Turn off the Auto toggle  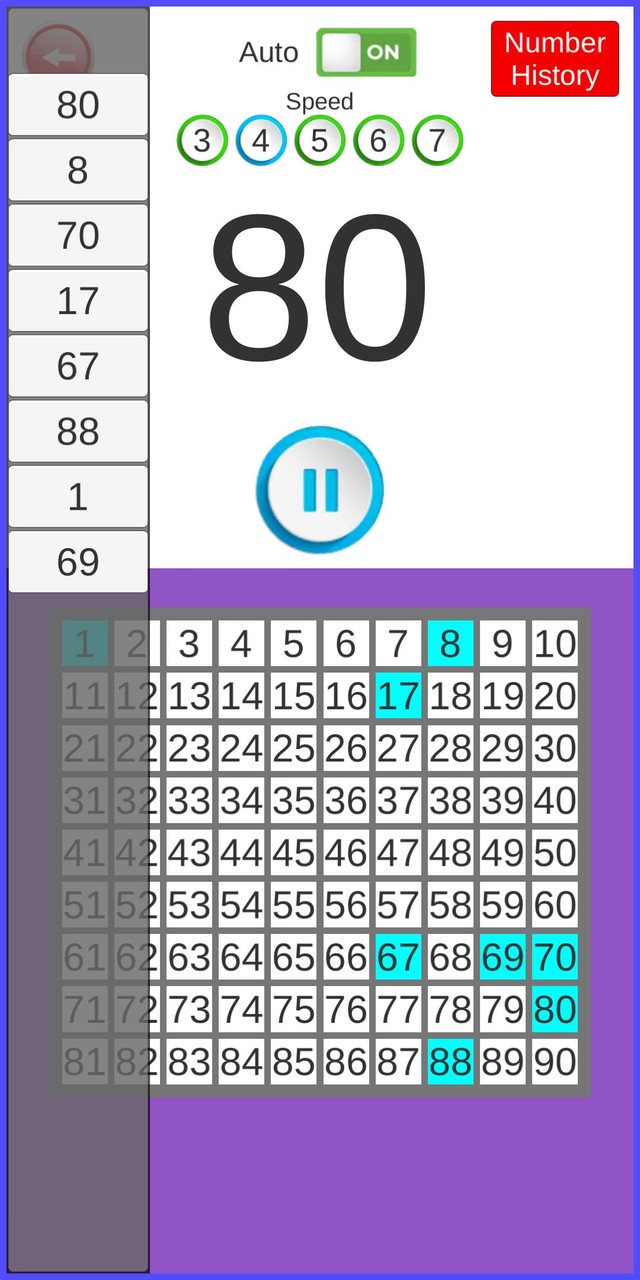[366, 53]
